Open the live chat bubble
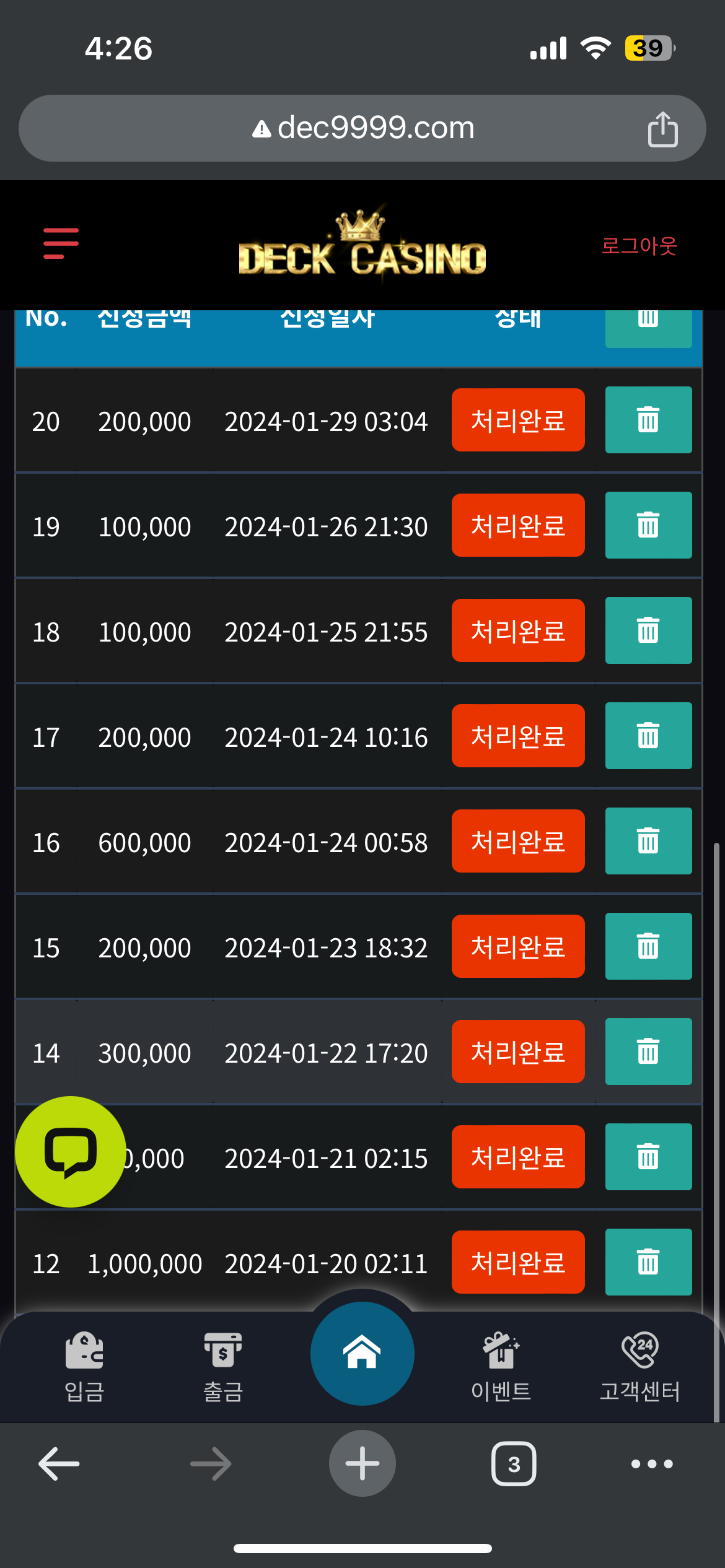 pyautogui.click(x=71, y=1152)
